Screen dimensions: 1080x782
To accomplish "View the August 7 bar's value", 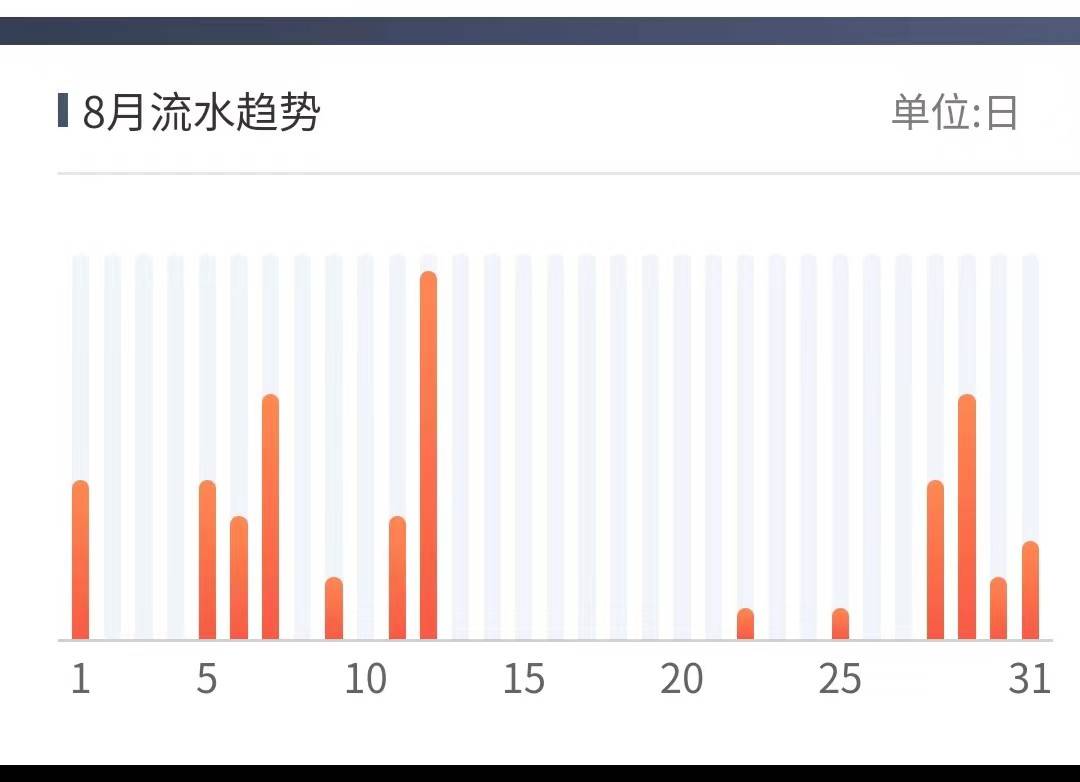I will point(270,517).
